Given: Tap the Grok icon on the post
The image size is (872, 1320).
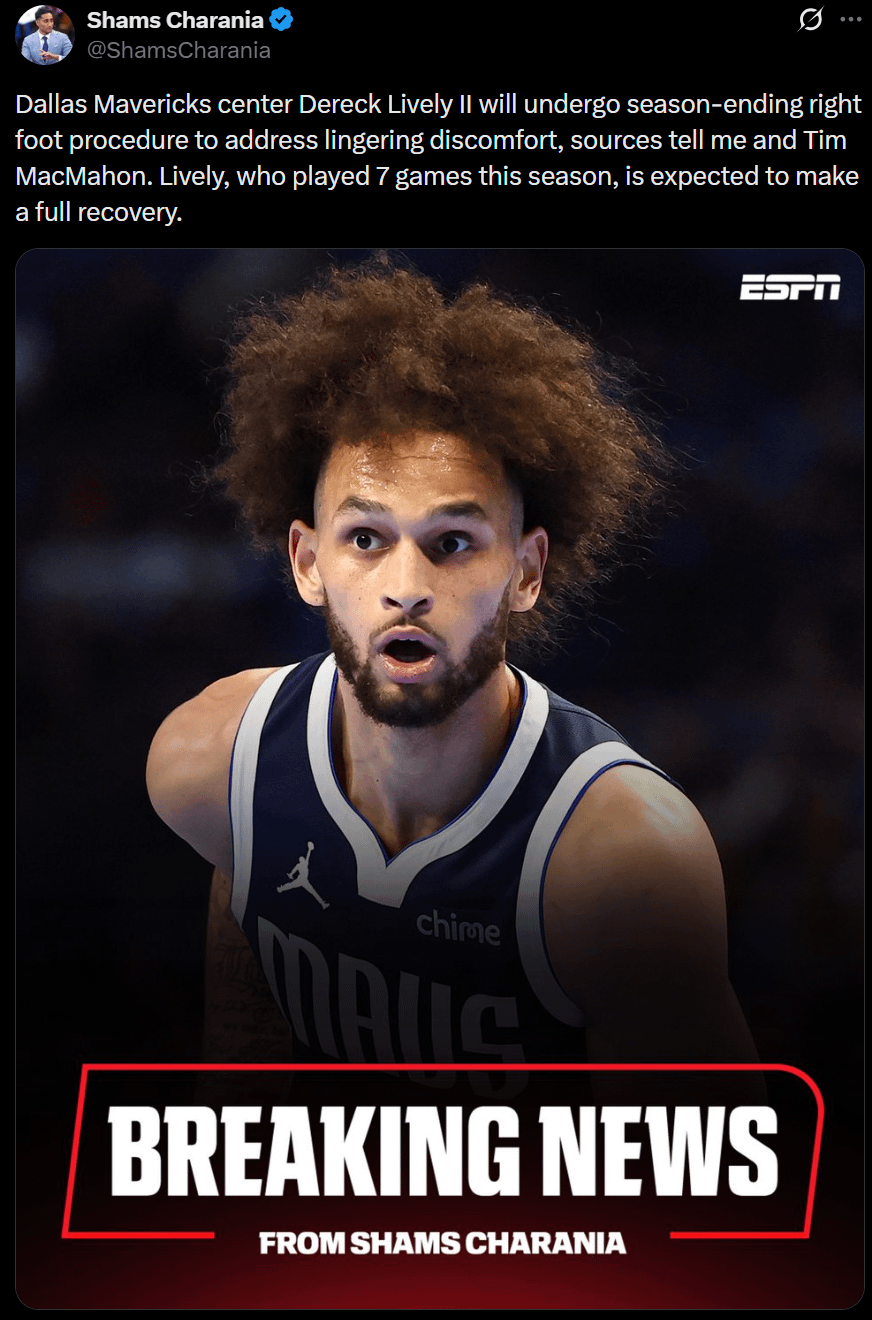Looking at the screenshot, I should [x=811, y=20].
